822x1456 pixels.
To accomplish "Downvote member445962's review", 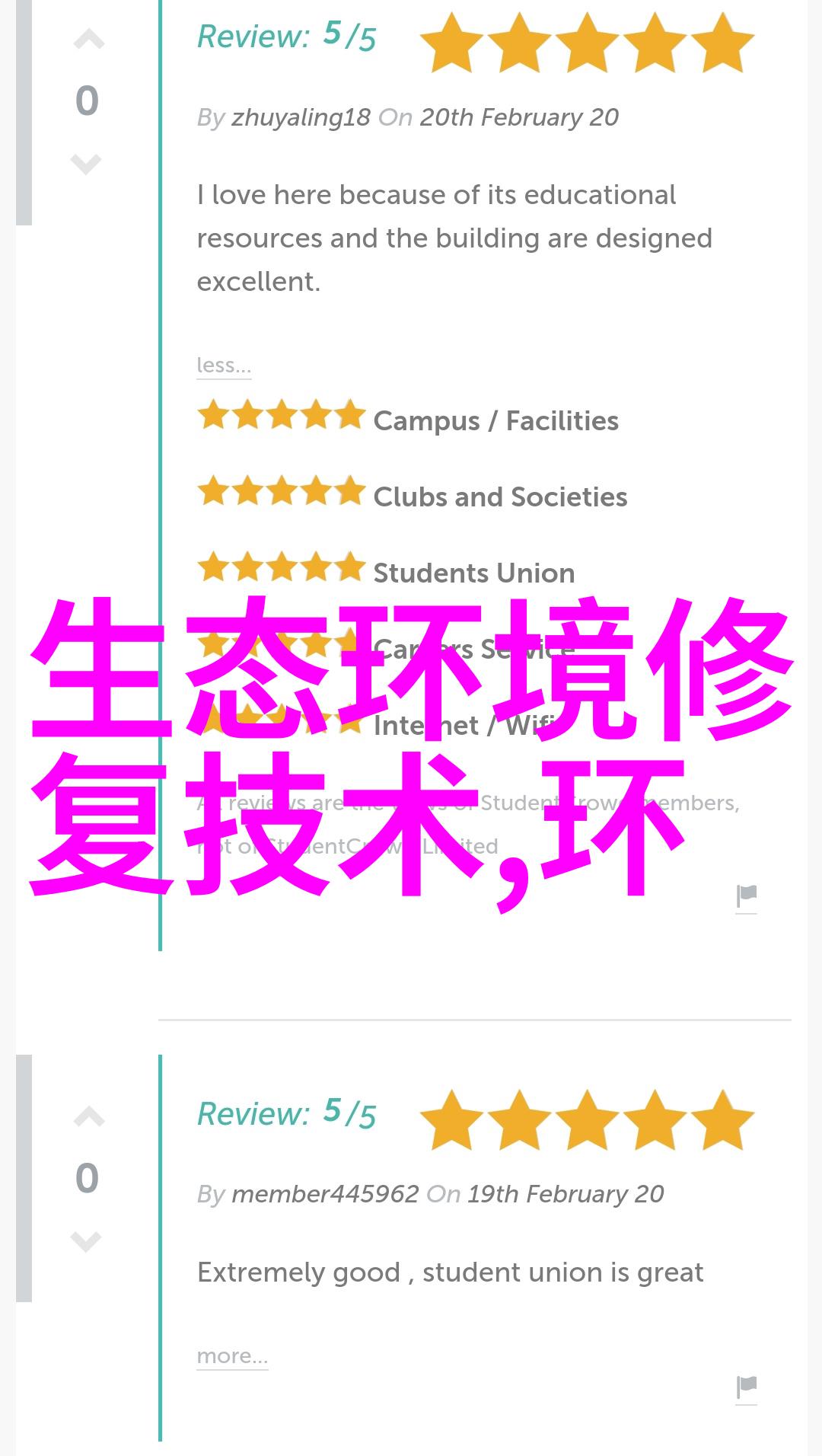I will [86, 1240].
